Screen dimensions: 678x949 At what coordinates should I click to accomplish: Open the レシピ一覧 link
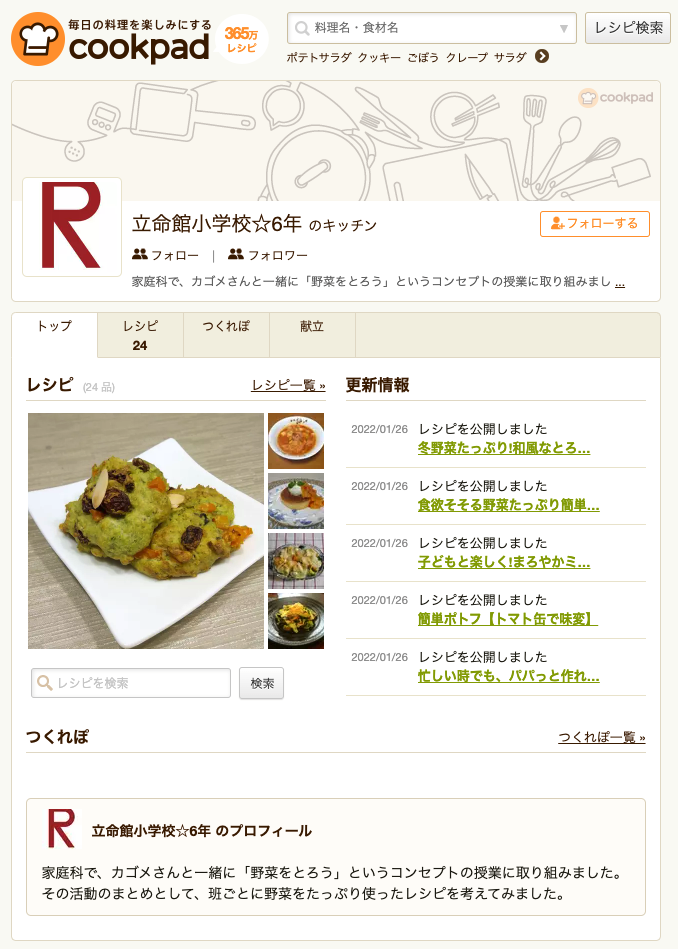[288, 385]
